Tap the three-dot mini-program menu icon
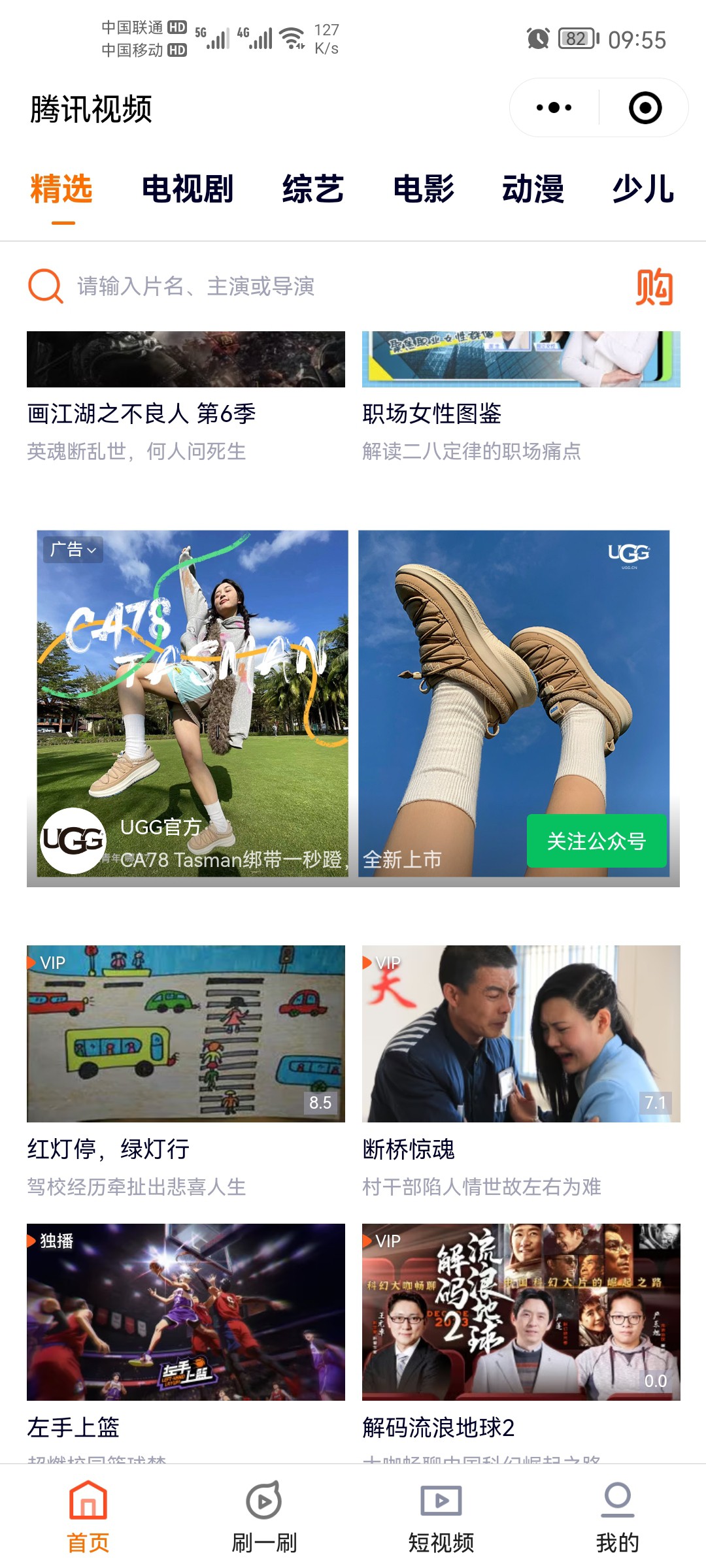706x1568 pixels. [x=555, y=106]
